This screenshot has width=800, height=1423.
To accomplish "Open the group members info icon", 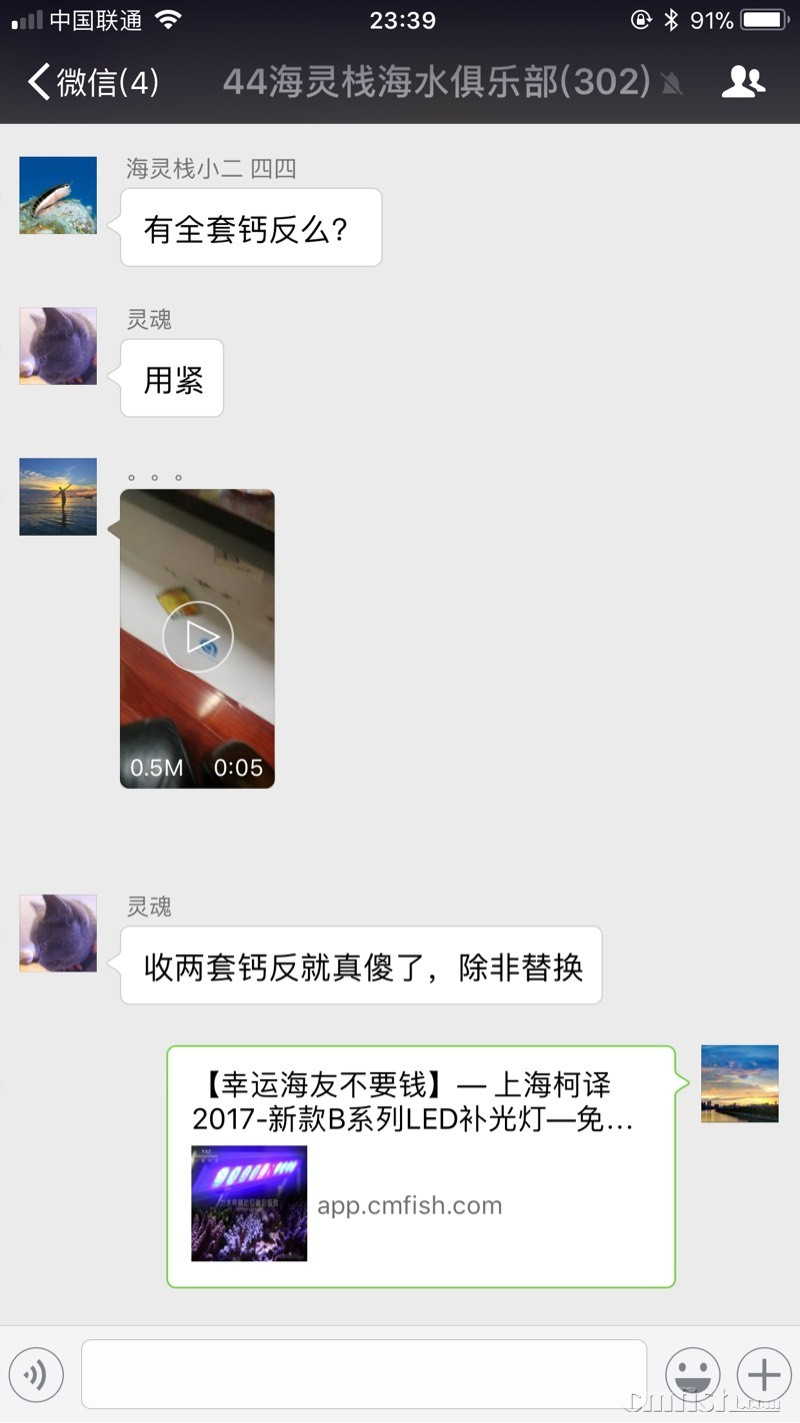I will tap(743, 82).
